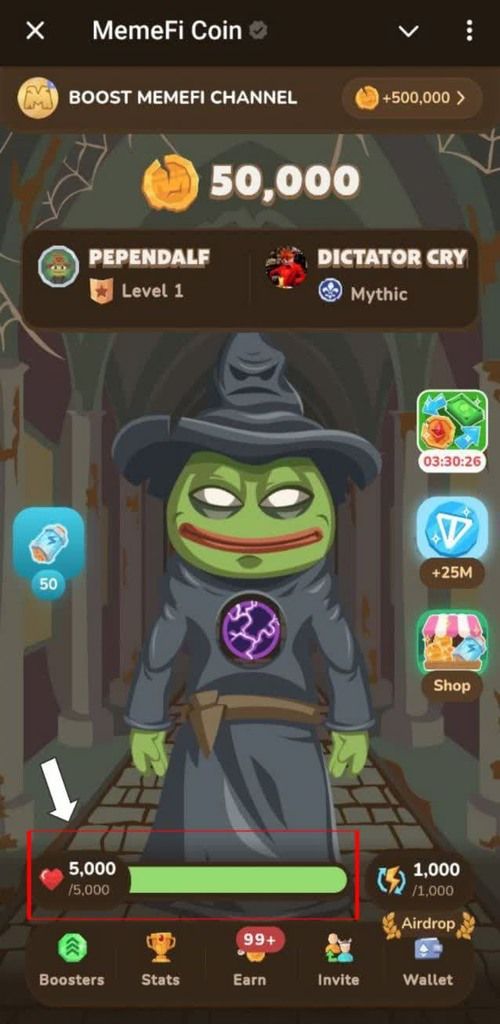This screenshot has width=500, height=1024.
Task: Open the Shop
Action: click(x=452, y=655)
